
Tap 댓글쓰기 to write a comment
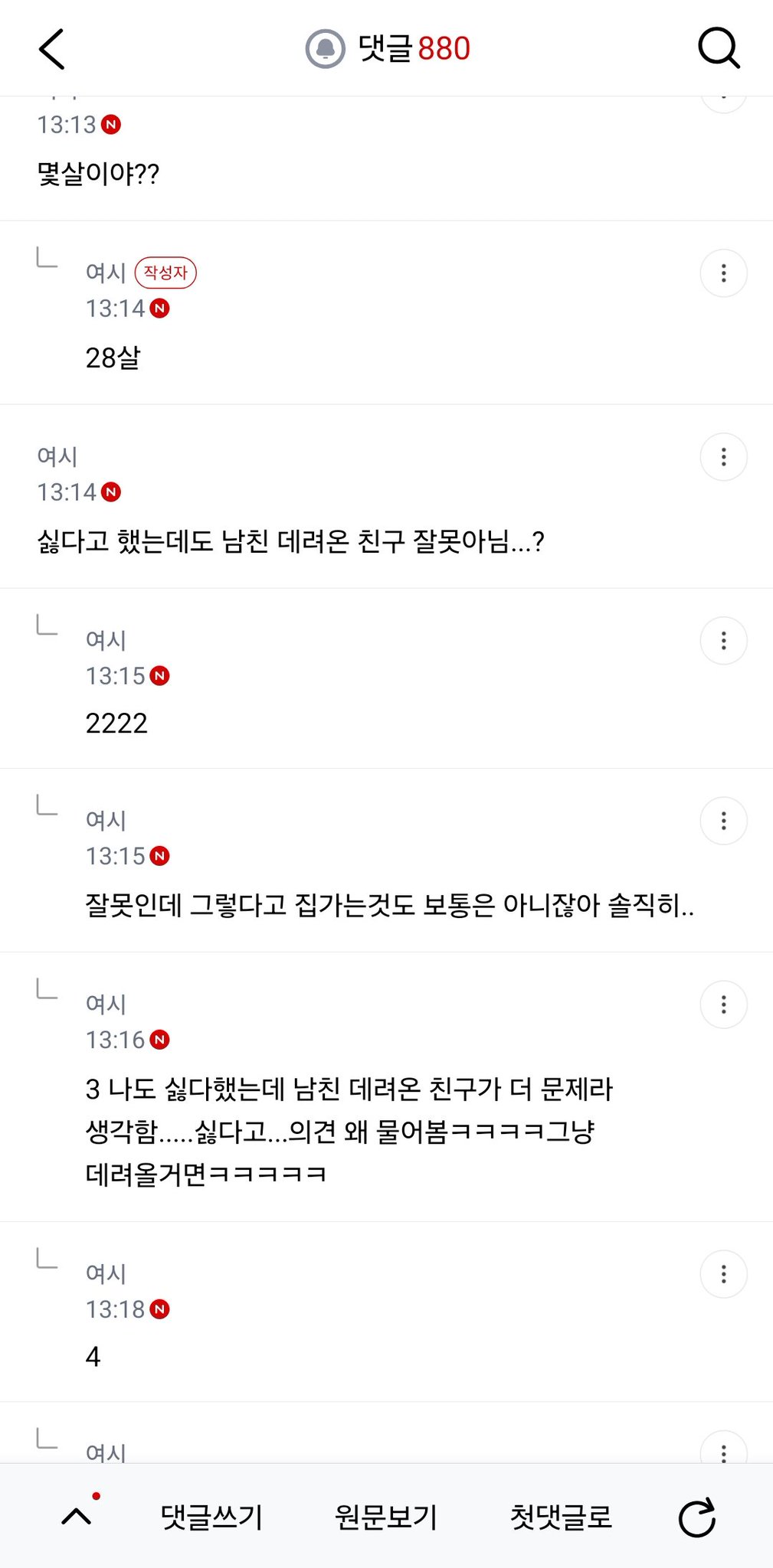coord(211,1517)
